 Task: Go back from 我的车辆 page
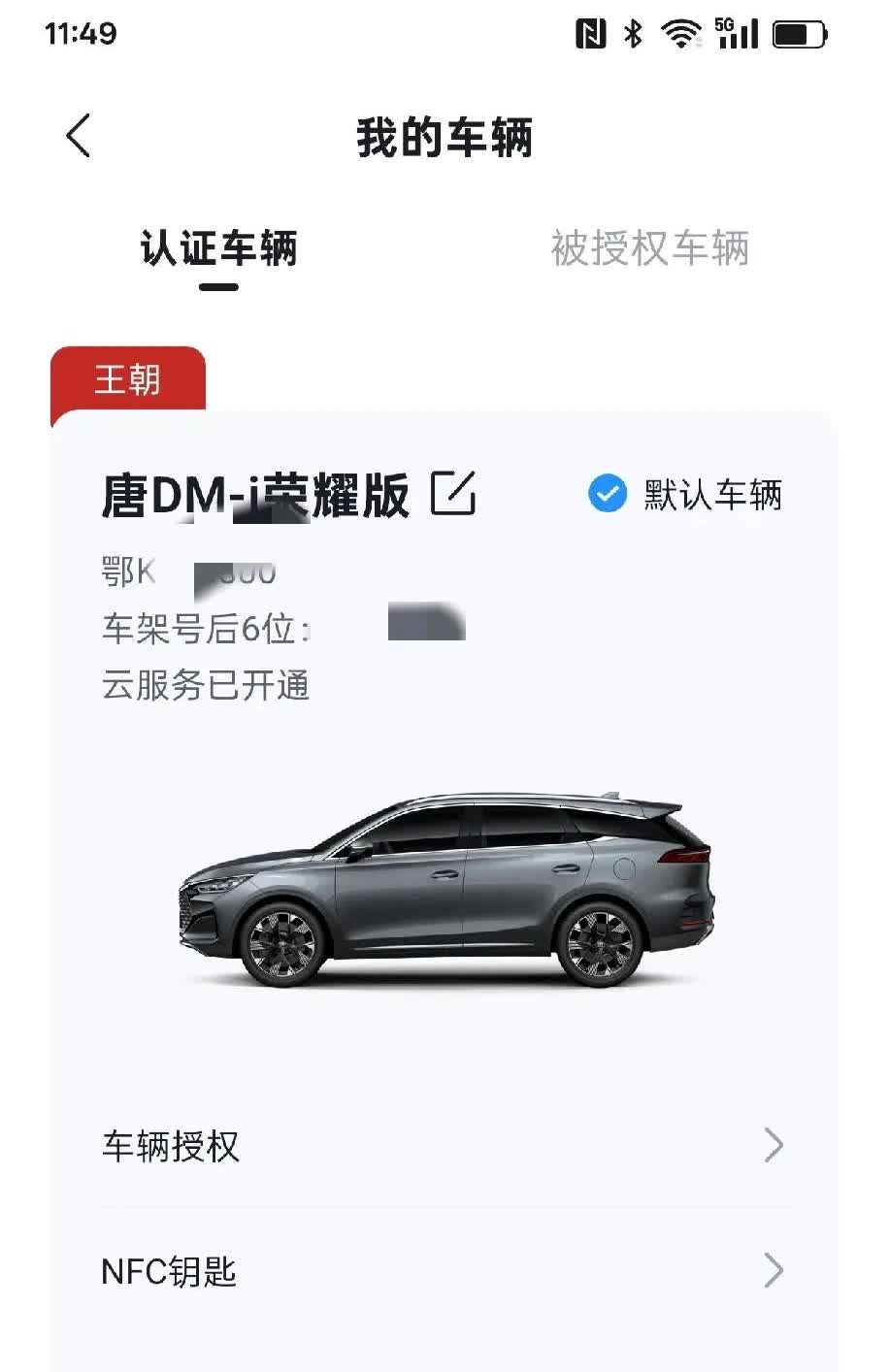(x=79, y=135)
